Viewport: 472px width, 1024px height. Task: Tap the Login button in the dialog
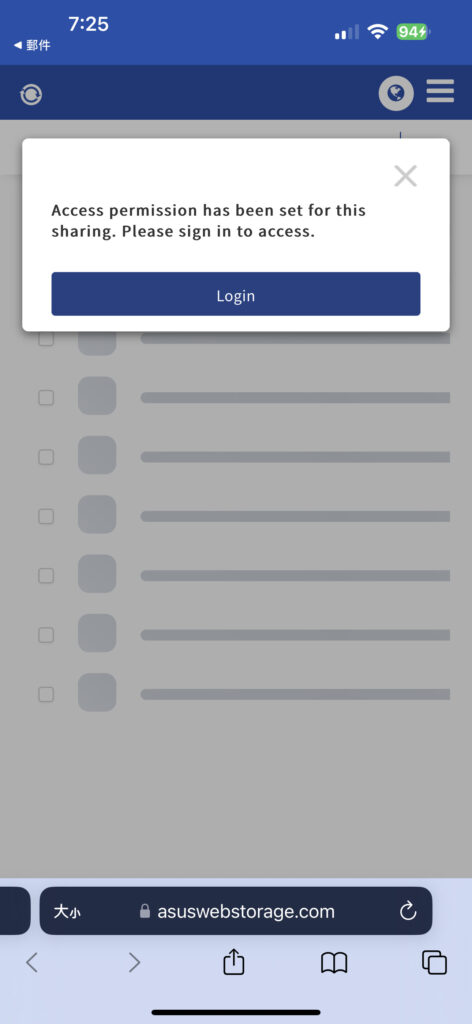(x=236, y=294)
